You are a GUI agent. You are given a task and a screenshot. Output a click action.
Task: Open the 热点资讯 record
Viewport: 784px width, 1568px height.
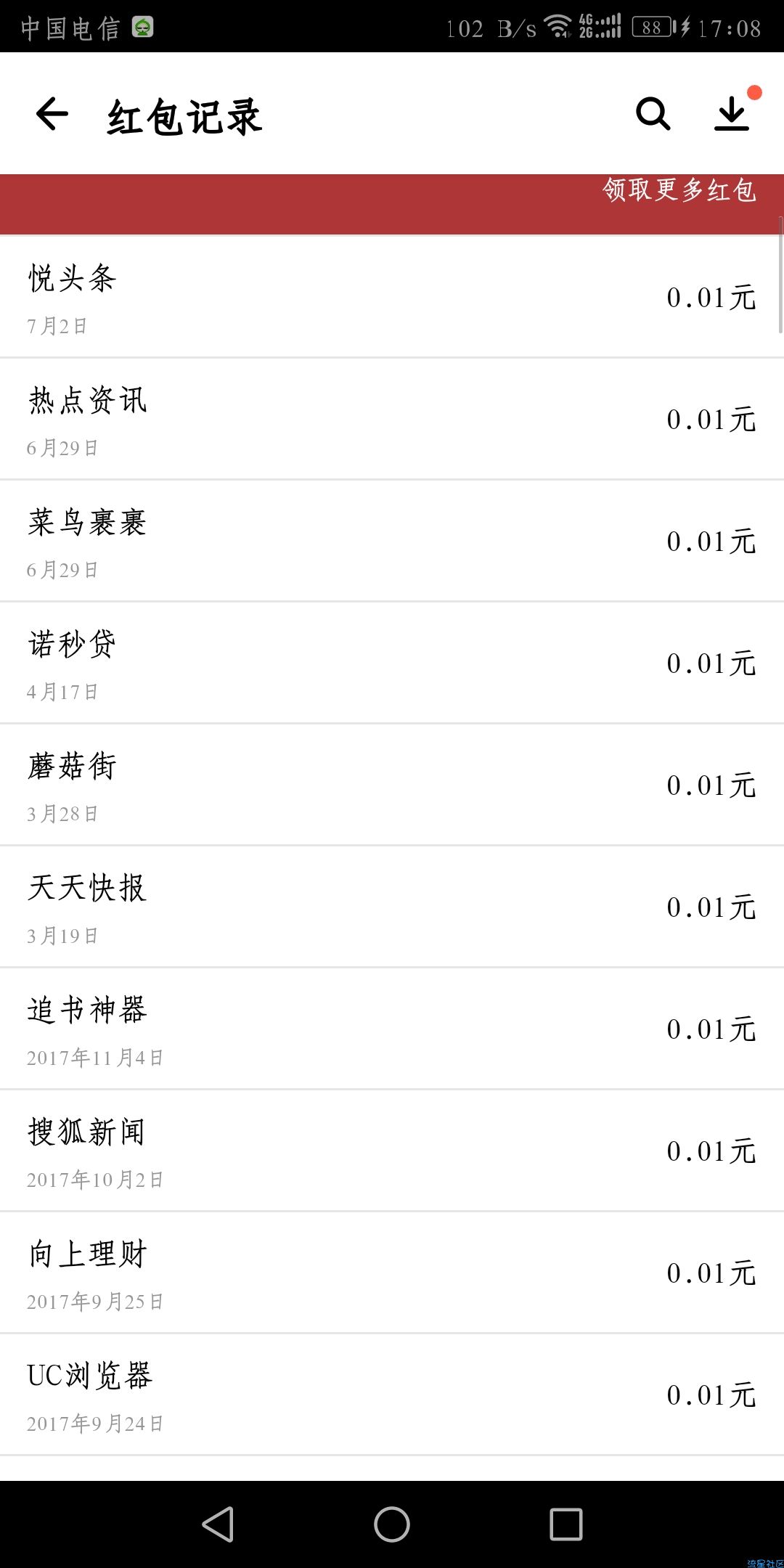[392, 419]
